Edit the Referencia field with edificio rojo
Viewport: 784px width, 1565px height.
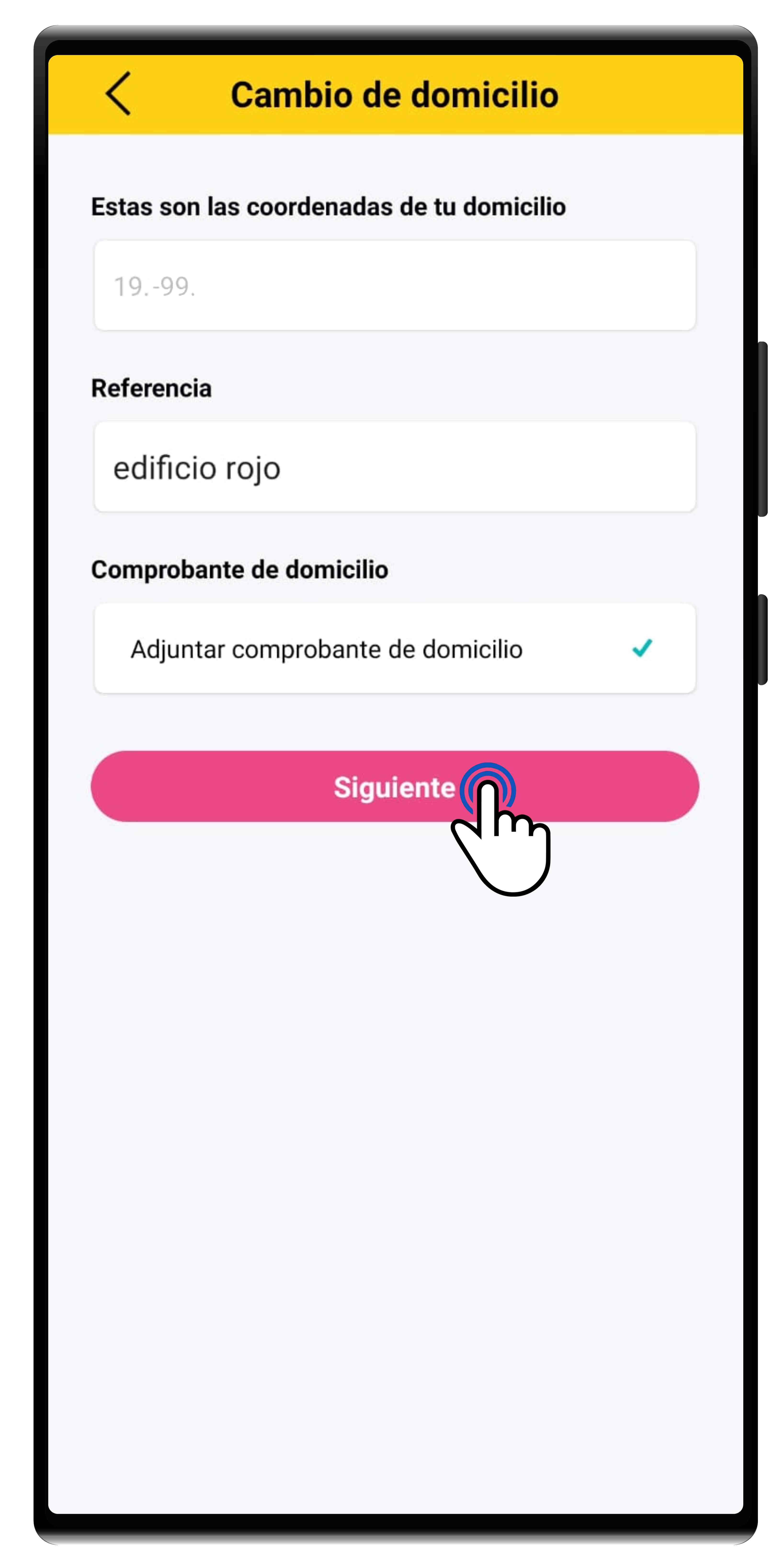tap(394, 467)
